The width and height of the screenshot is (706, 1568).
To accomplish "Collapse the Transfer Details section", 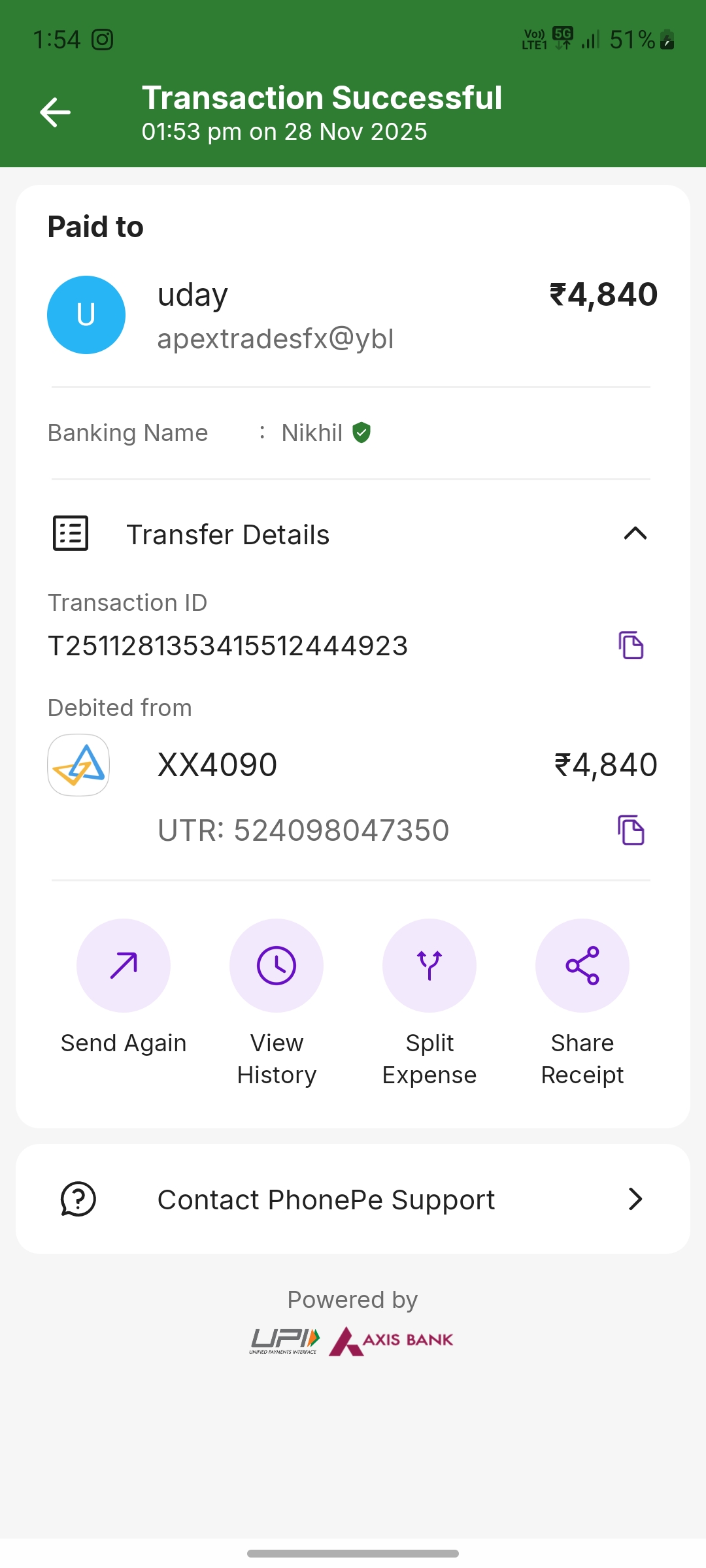I will 635,534.
